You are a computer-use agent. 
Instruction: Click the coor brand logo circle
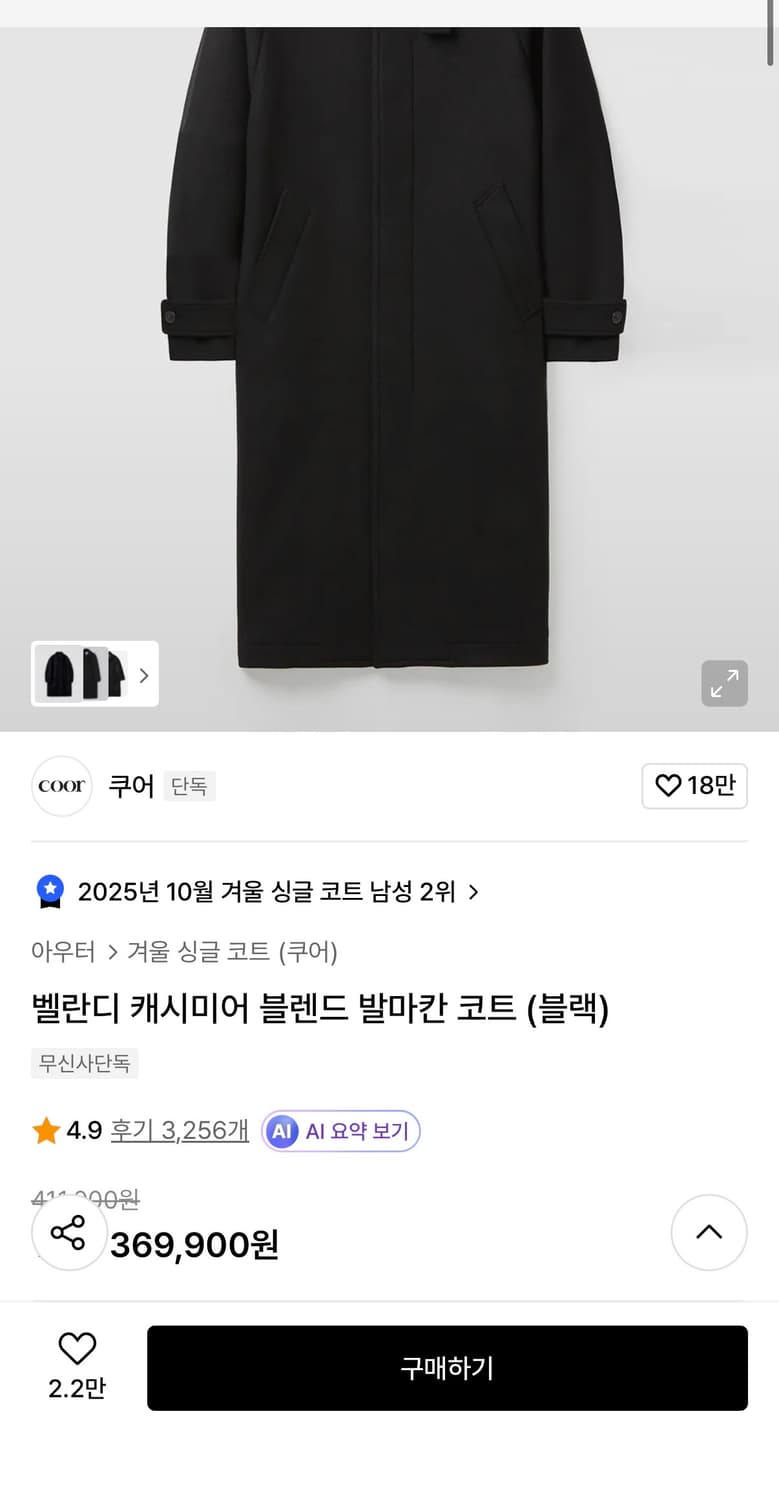tap(61, 786)
